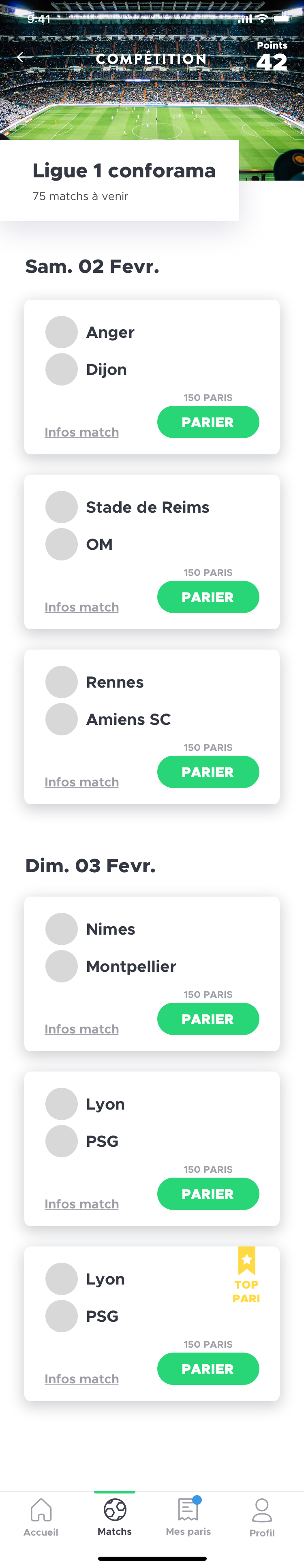Open Infos match on the TOP PARI Lyon vs PSG card
304x1568 pixels.
(x=81, y=1379)
